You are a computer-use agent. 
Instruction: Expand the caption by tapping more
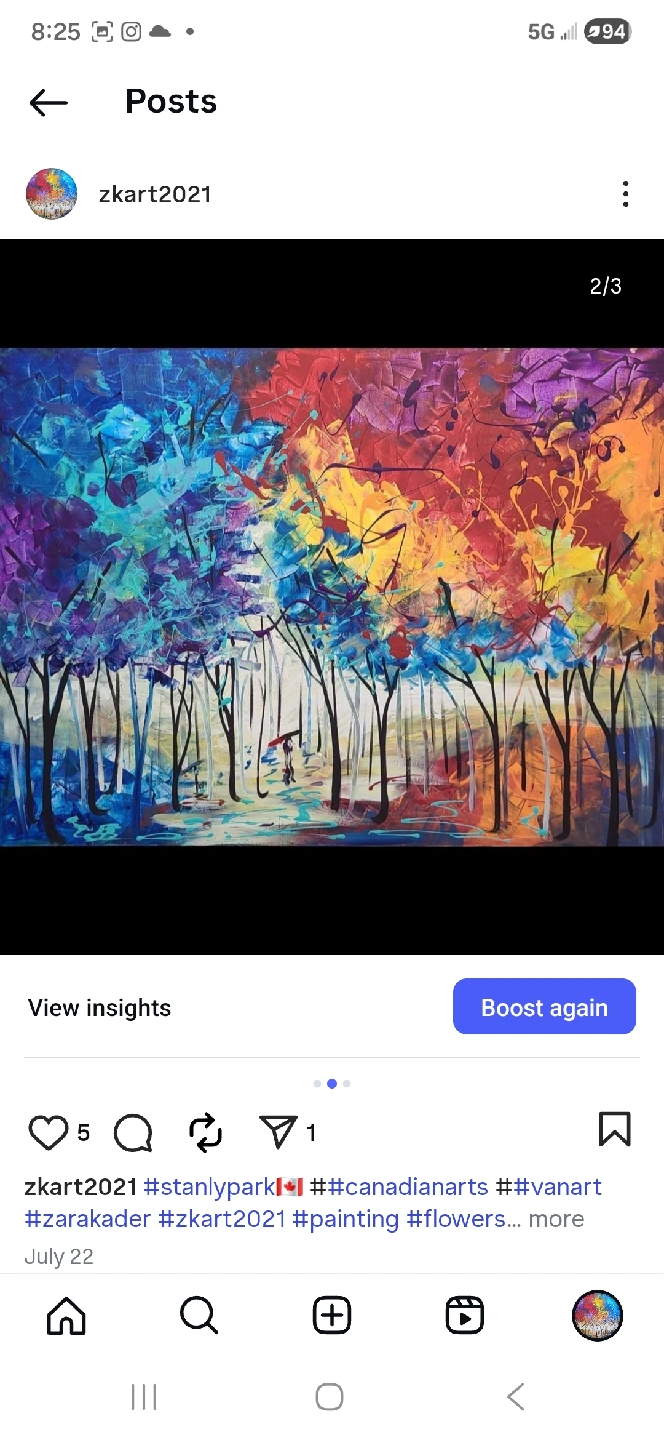click(556, 1219)
